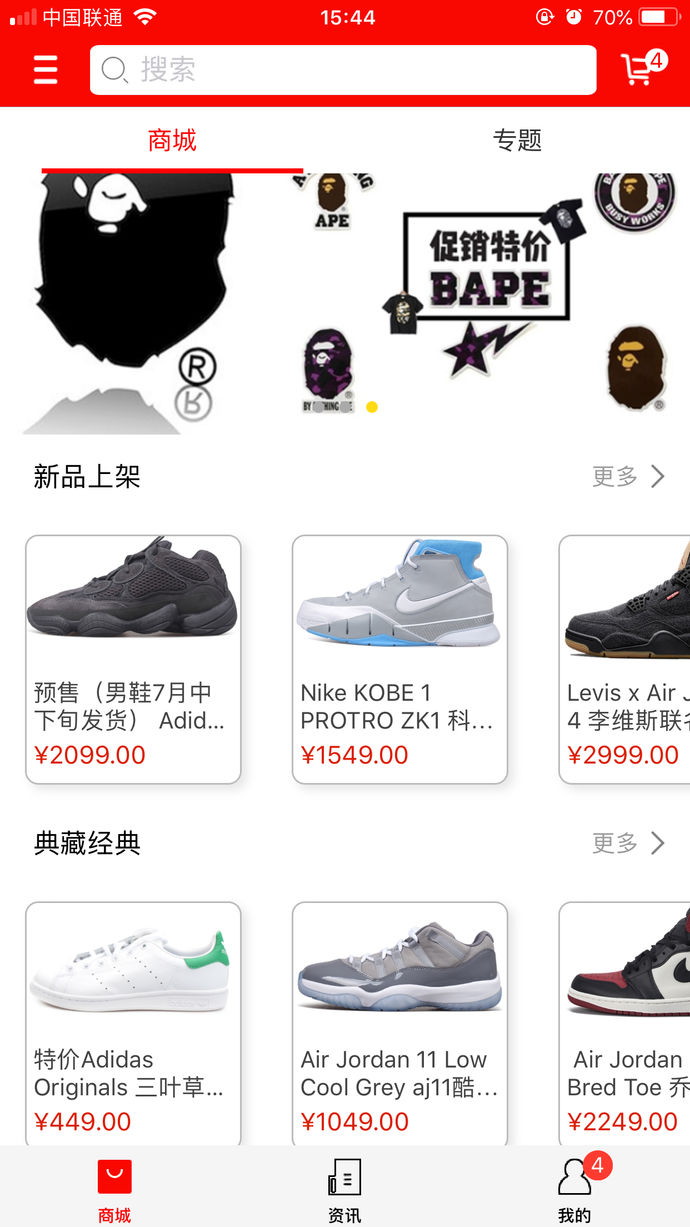Open the ¥2099.00 Adidas presale shoe card
Viewport: 690px width, 1227px height.
pos(133,658)
